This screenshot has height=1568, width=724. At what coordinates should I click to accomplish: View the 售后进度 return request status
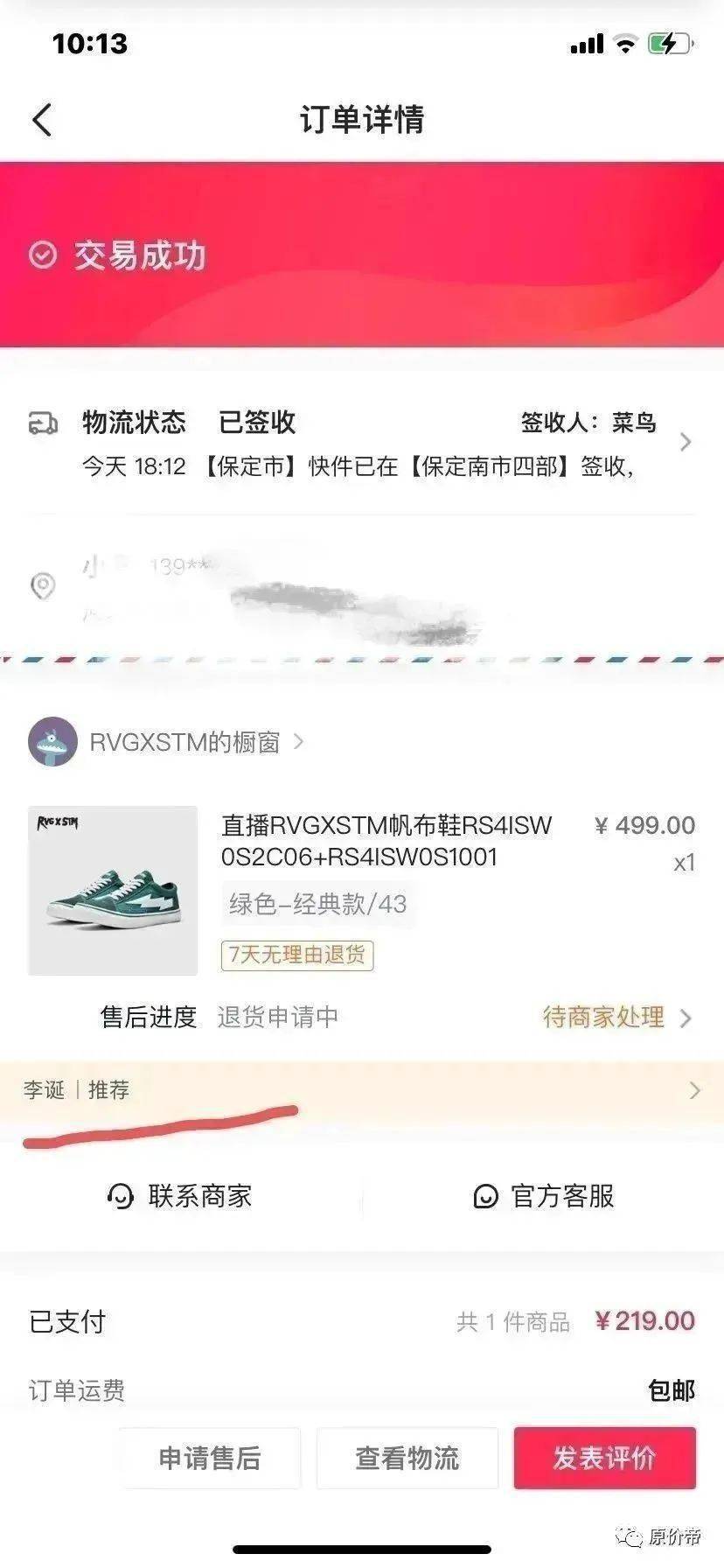coord(395,1017)
